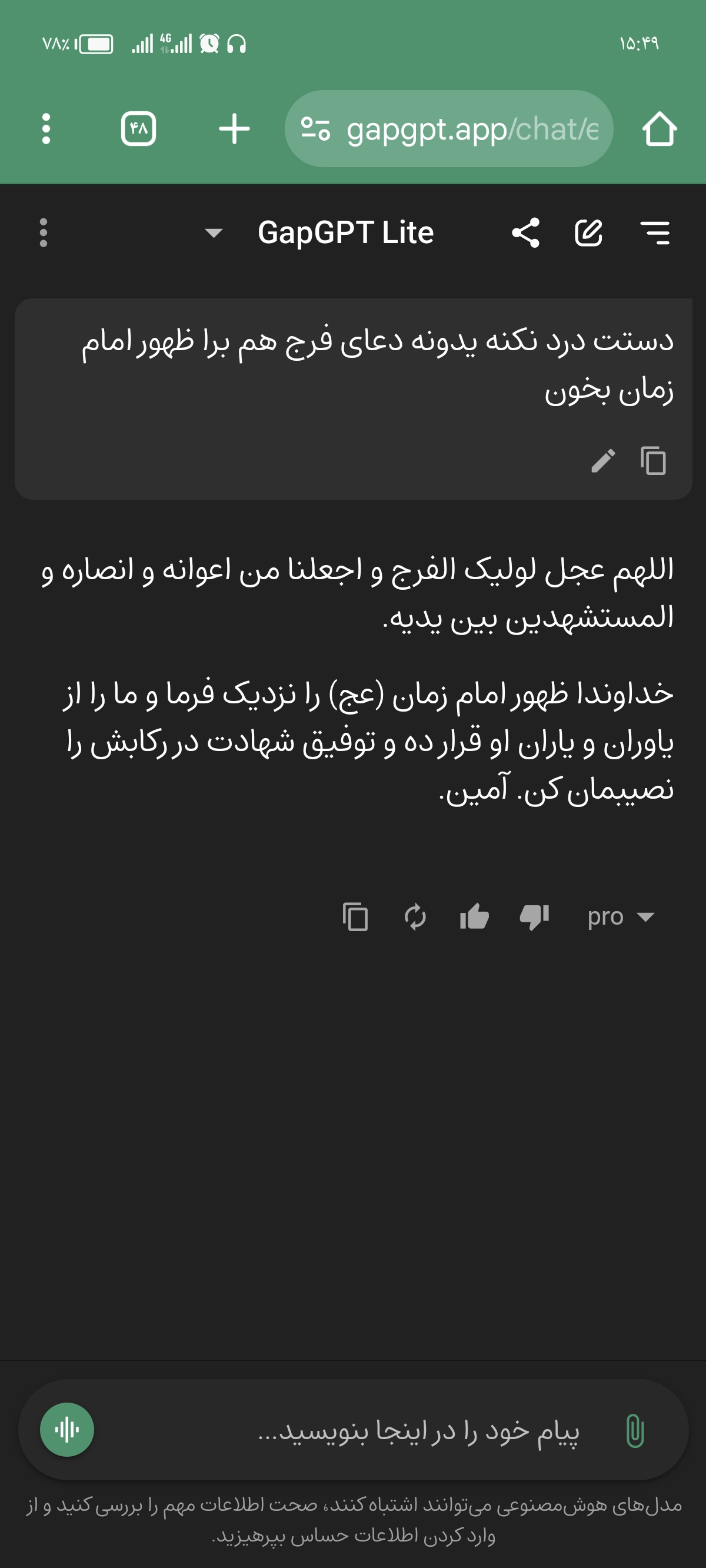Expand the pro model dropdown under the reply

(621, 916)
